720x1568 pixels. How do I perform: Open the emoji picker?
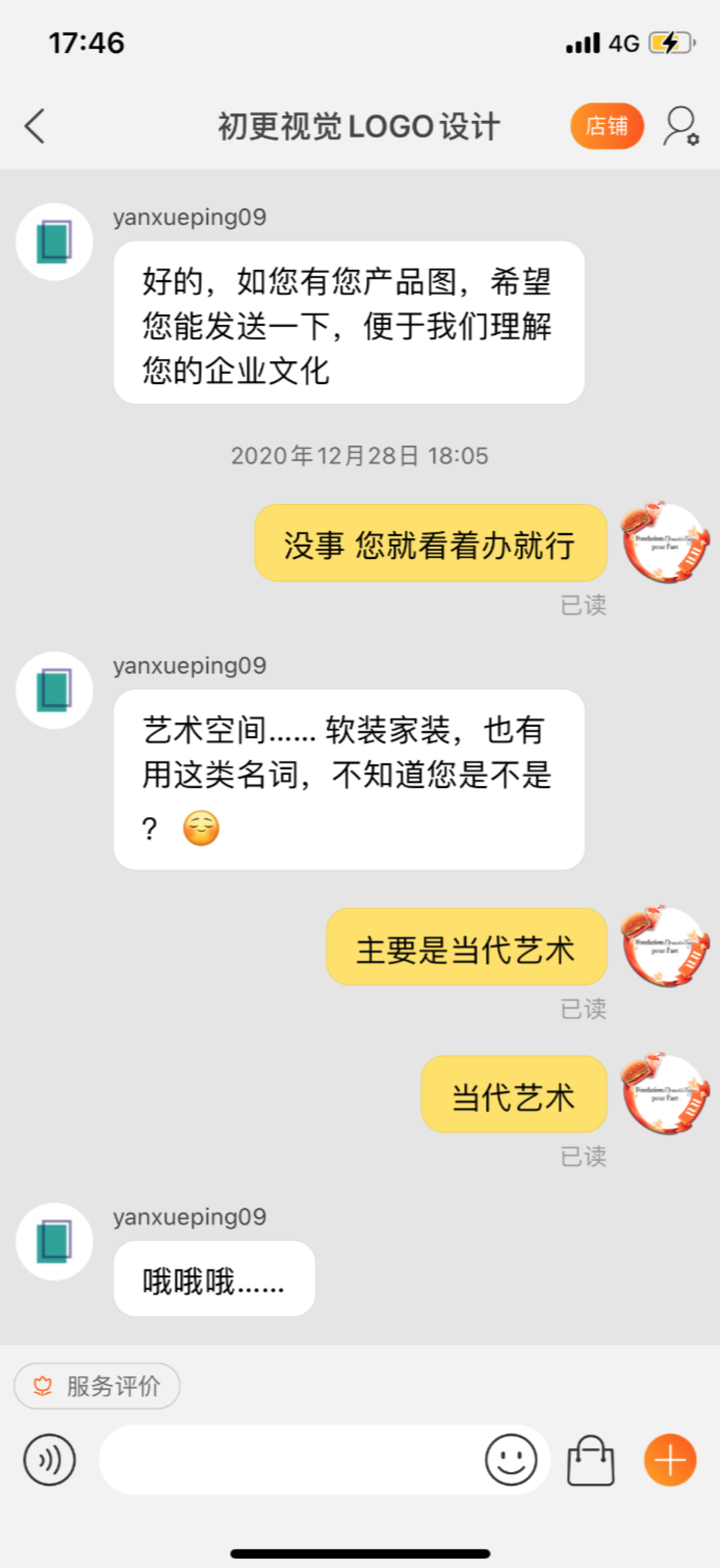tap(511, 1459)
